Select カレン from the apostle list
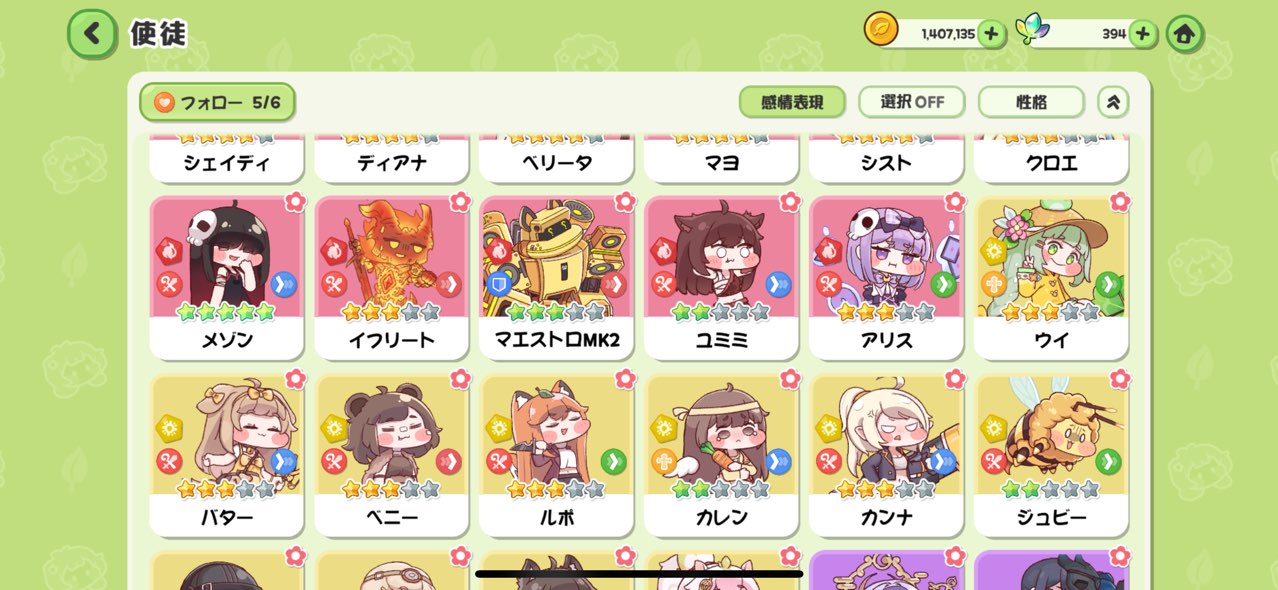The height and width of the screenshot is (590, 1278). click(721, 453)
